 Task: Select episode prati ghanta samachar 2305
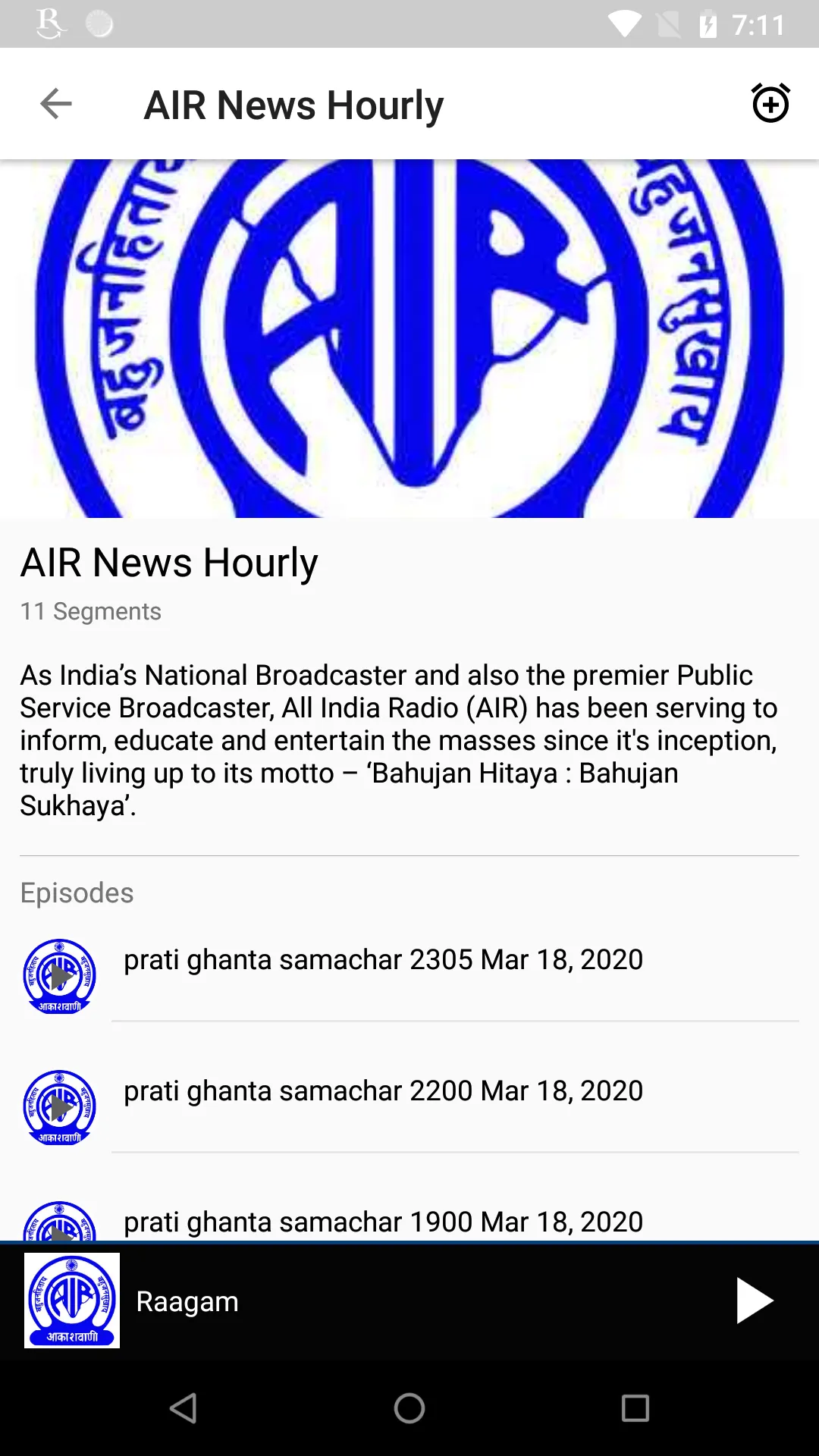tap(383, 960)
